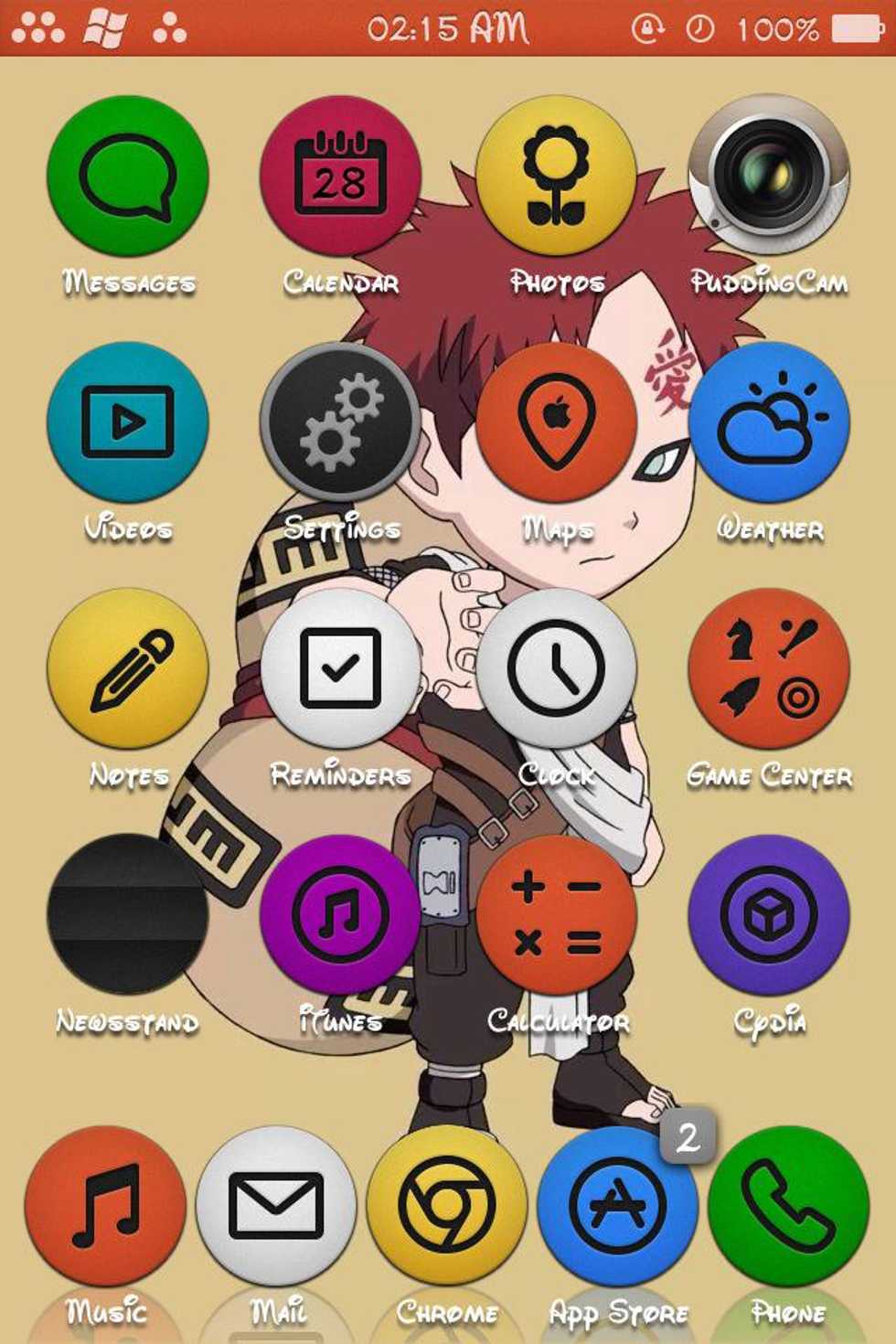Screen dimensions: 896x1344
Task: Open the Videos app
Action: [127, 422]
